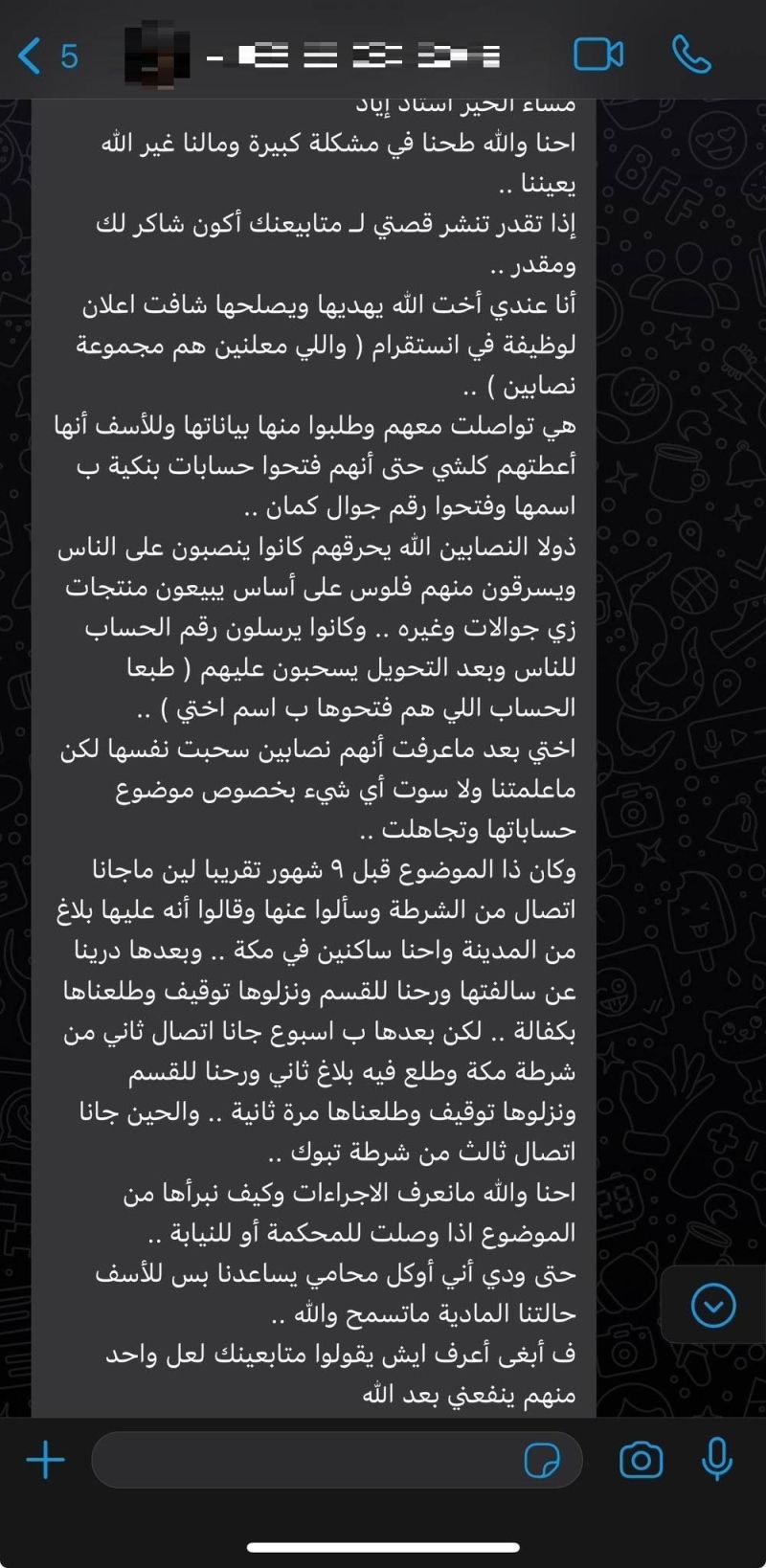Open the attachments plus menu
The width and height of the screenshot is (766, 1568).
pyautogui.click(x=45, y=1461)
